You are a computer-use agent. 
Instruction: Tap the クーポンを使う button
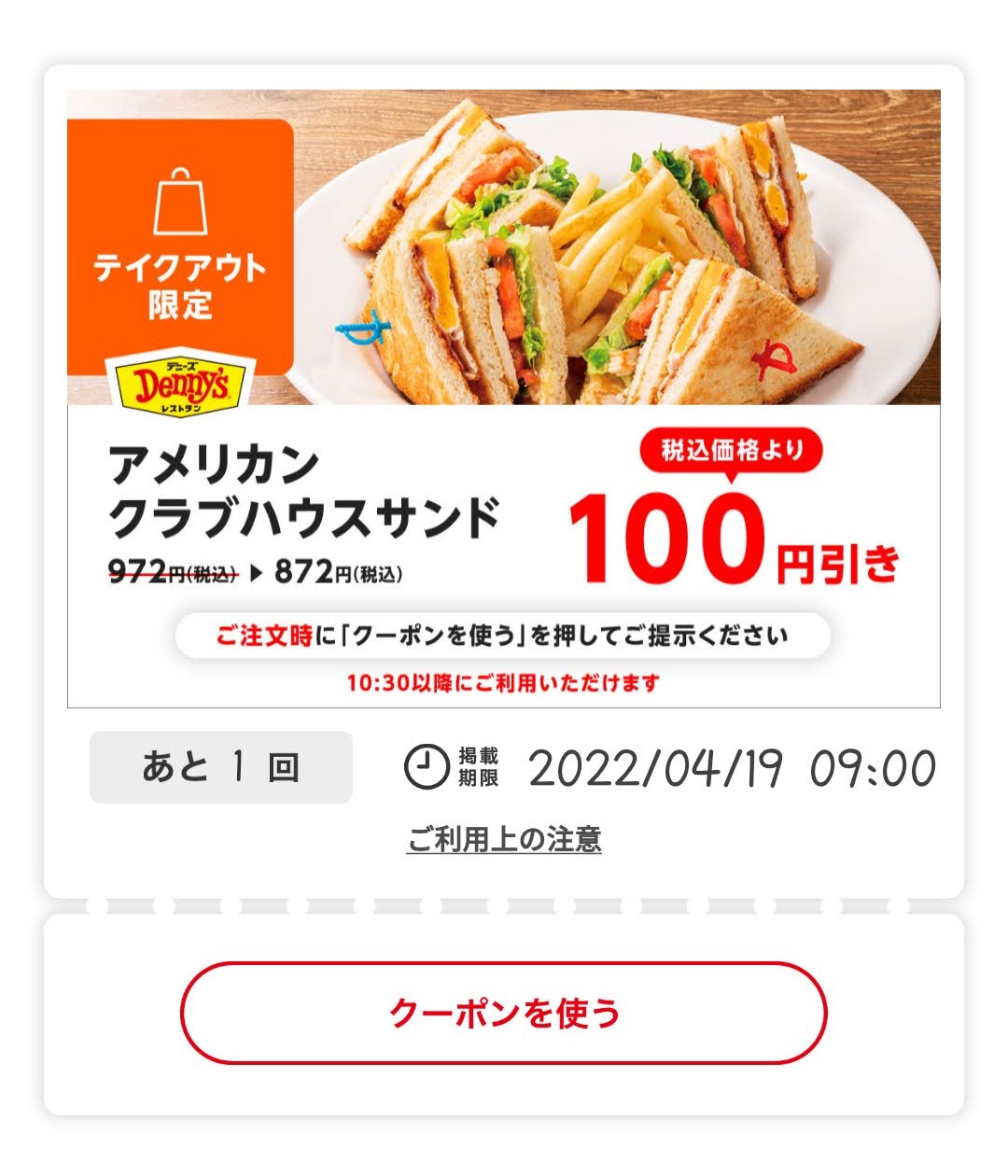504,1013
